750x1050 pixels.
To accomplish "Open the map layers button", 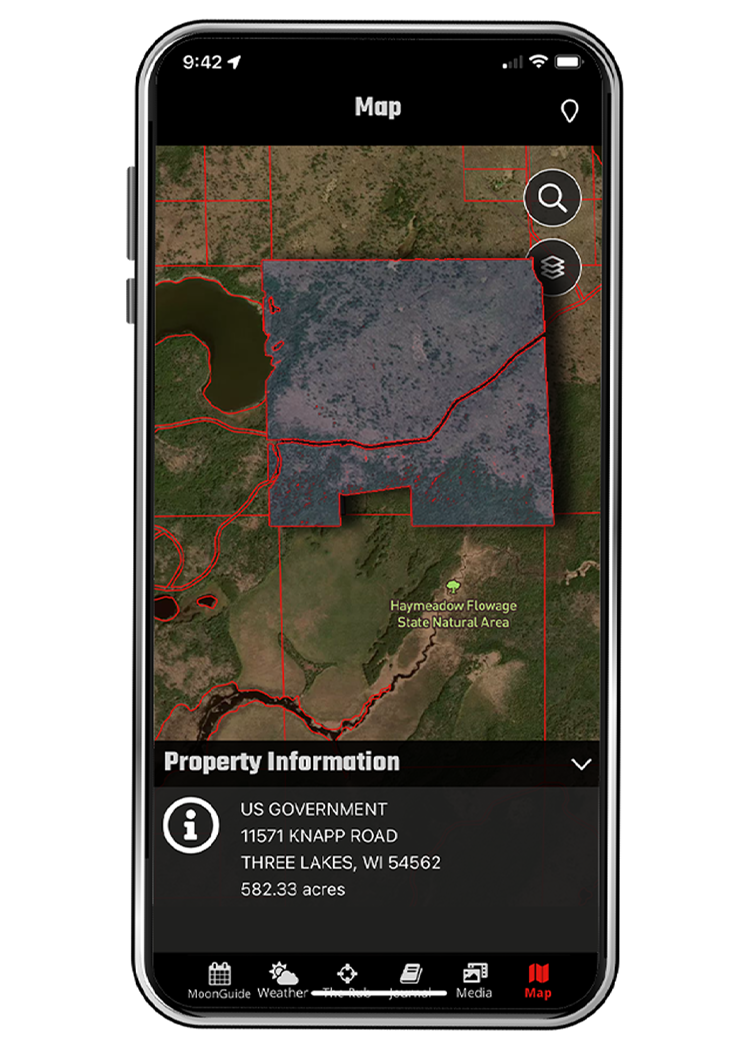I will click(x=552, y=267).
